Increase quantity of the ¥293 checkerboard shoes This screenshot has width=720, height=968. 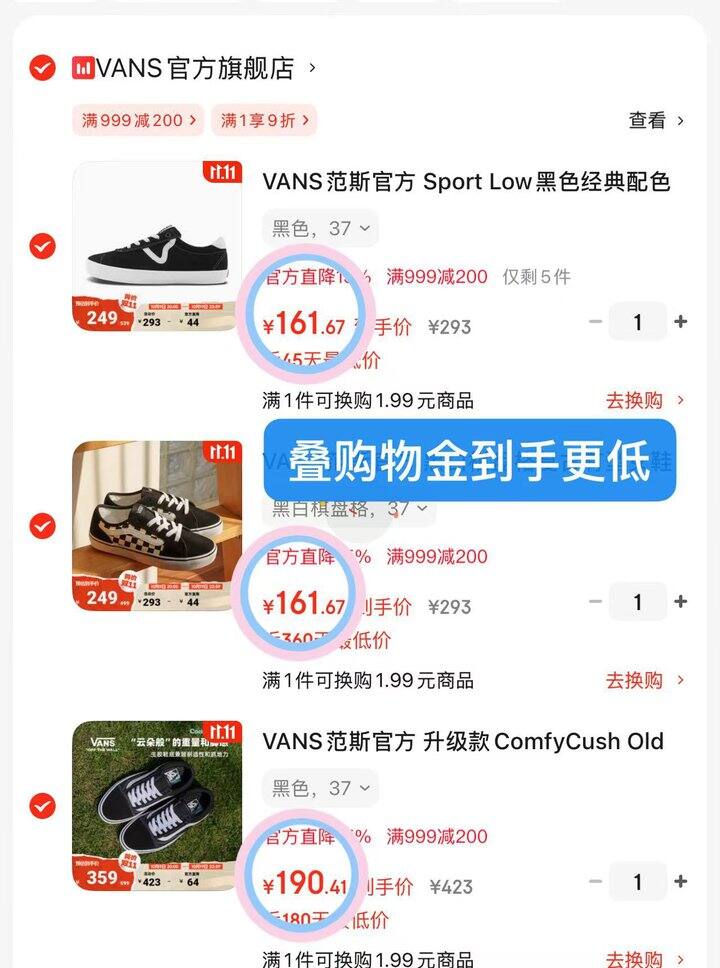(681, 602)
